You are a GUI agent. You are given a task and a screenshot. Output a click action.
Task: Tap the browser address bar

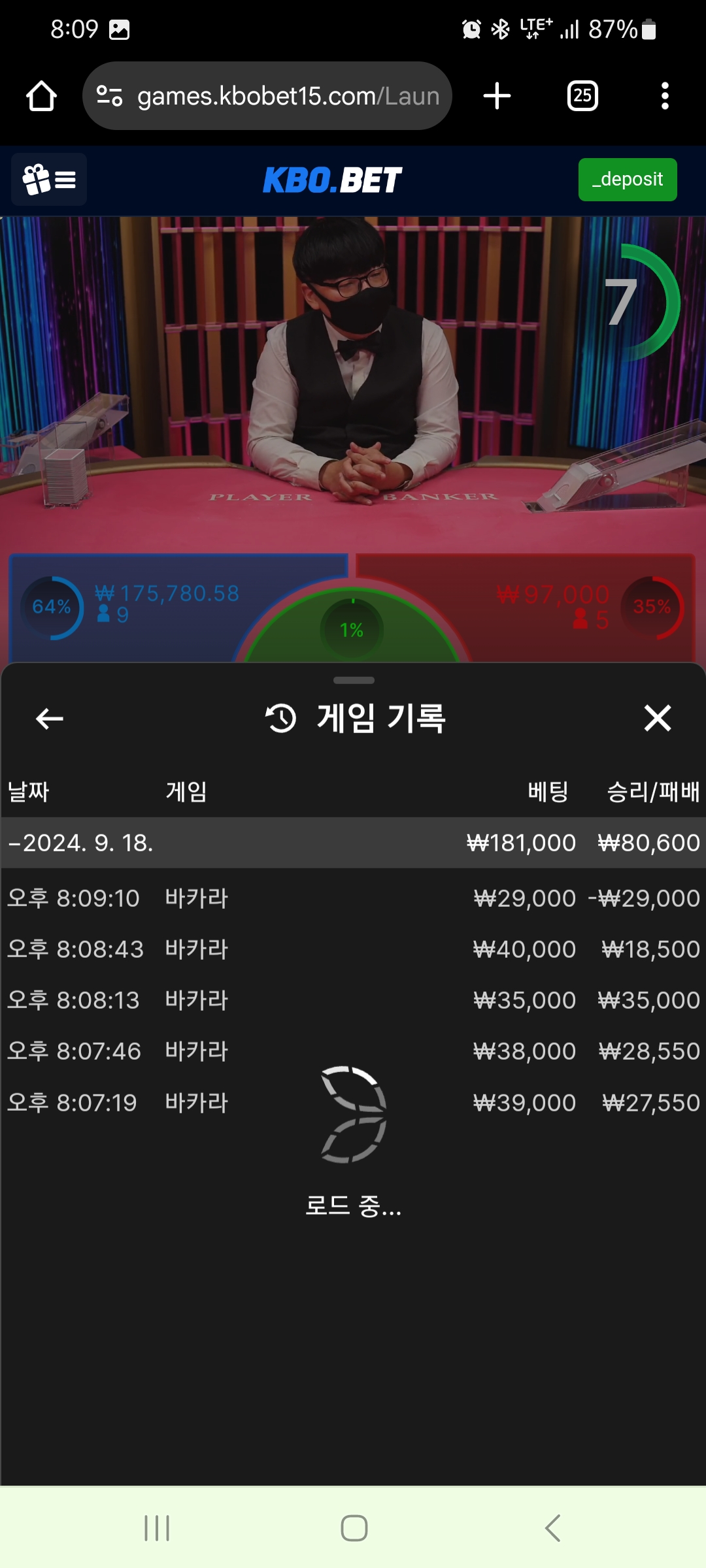pos(267,96)
